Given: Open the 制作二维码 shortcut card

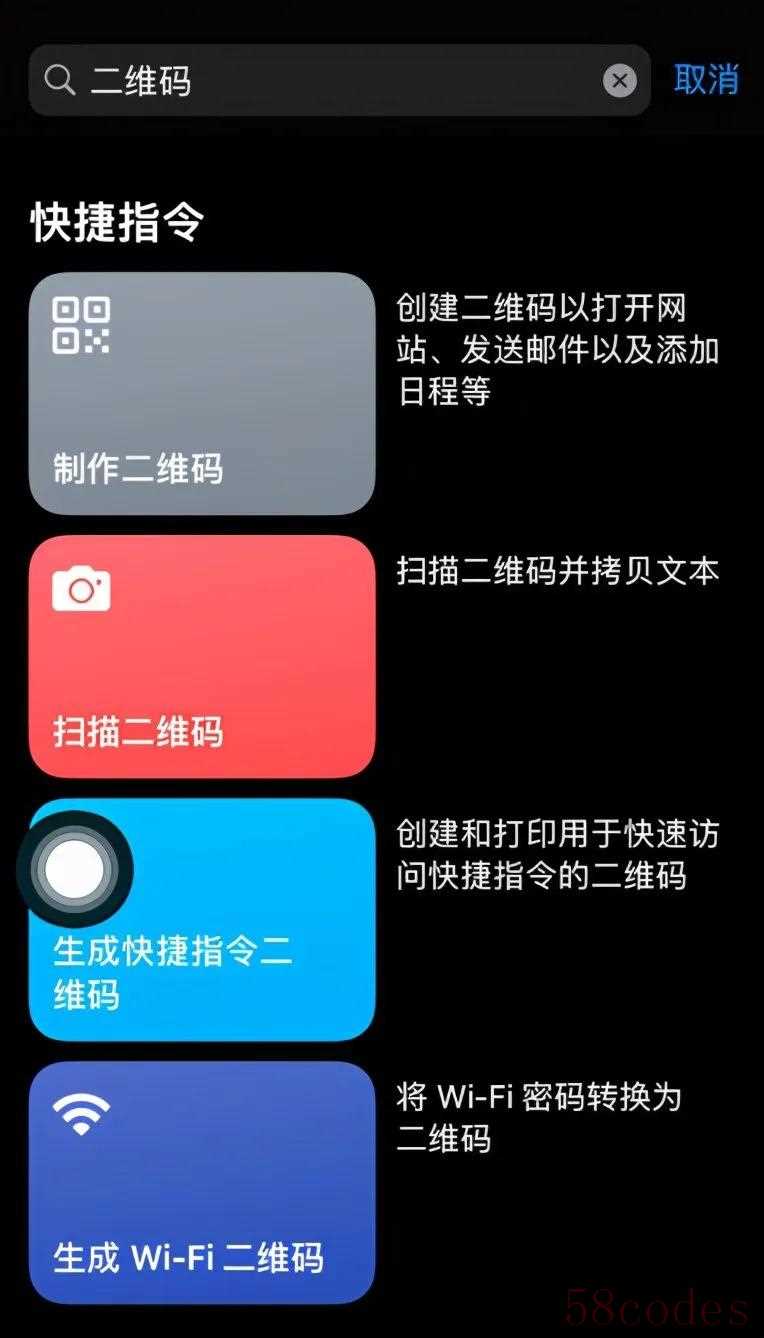Looking at the screenshot, I should click(202, 393).
